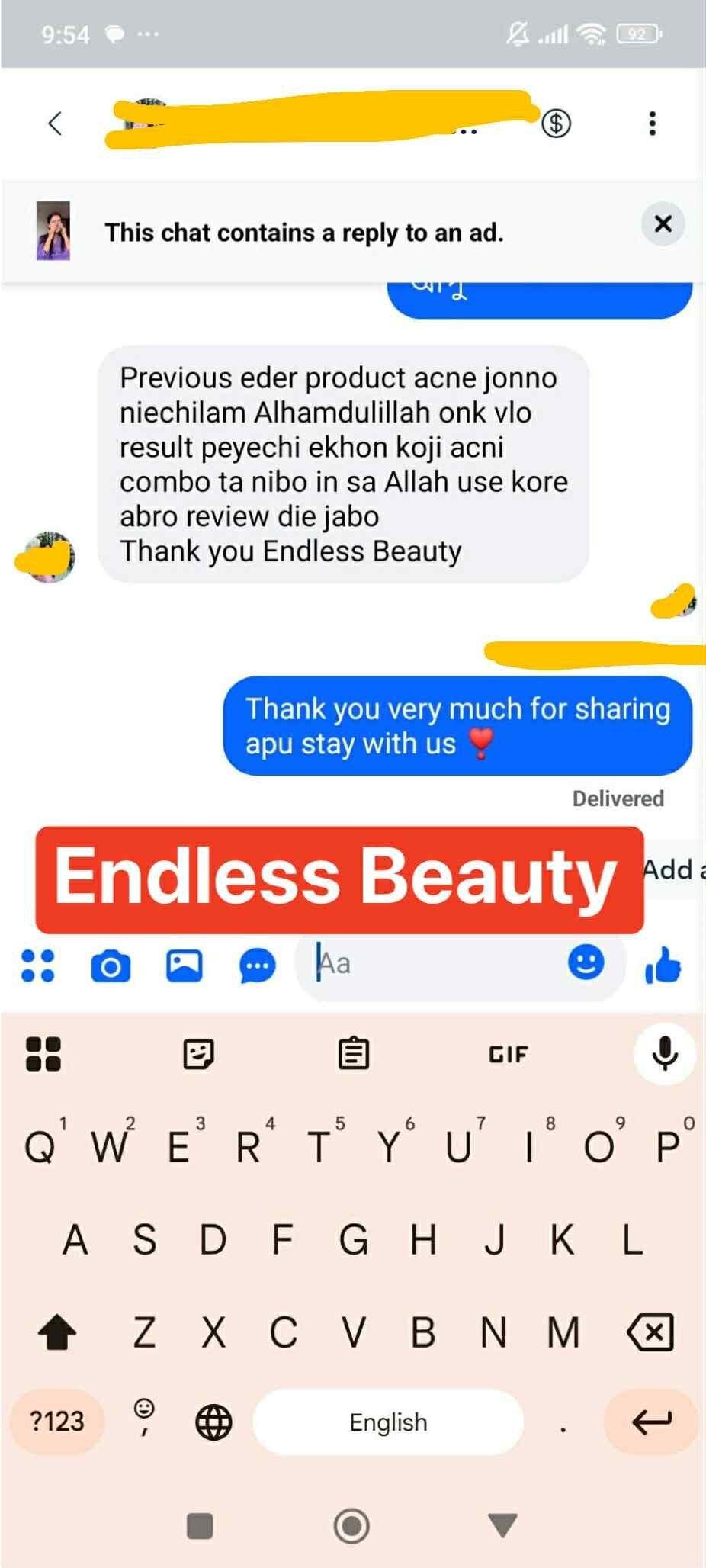Open more apps four-dot menu
Viewport: 706px width, 1568px height.
(37, 966)
